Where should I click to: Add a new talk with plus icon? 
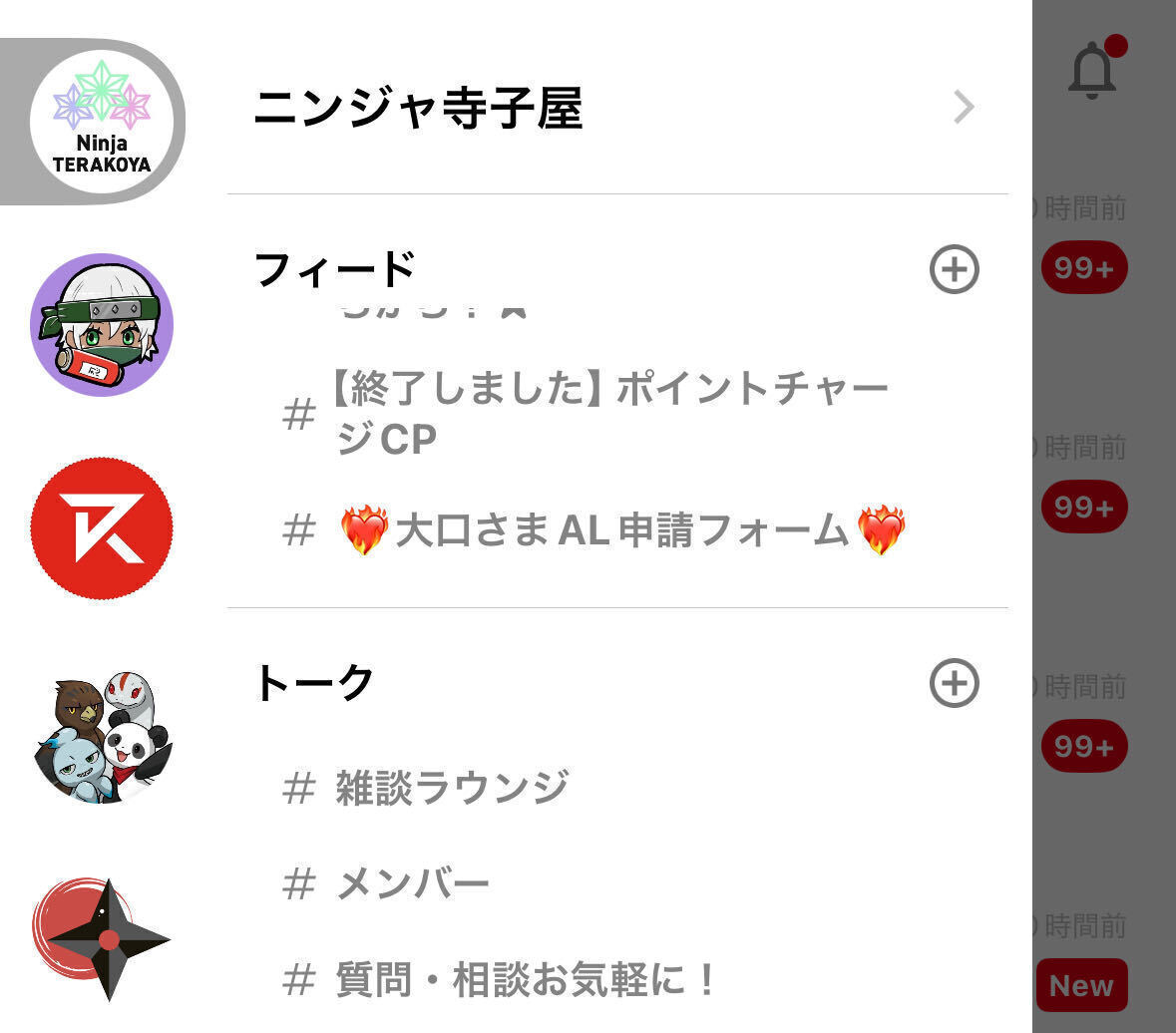pyautogui.click(x=954, y=683)
